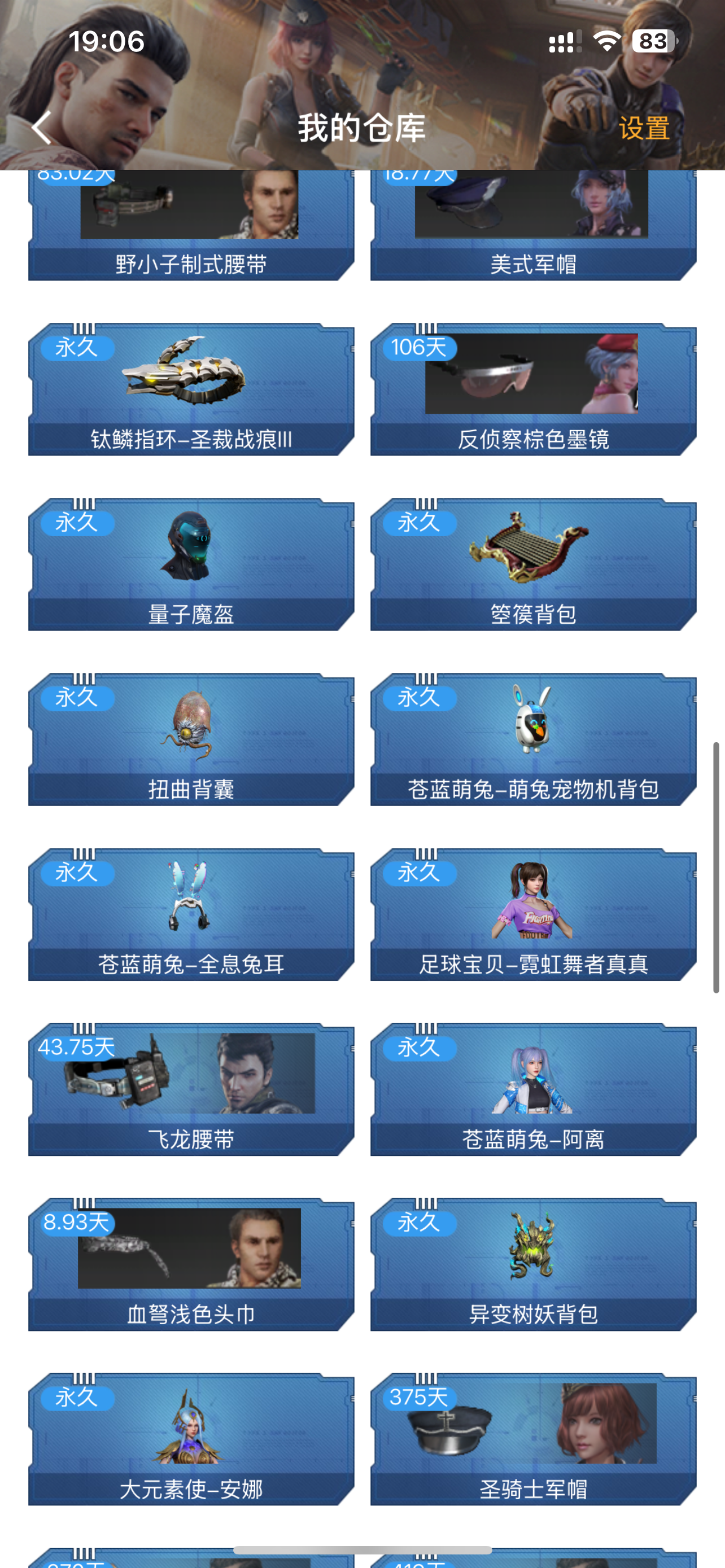Open the 扭曲背囊 item card
Image resolution: width=725 pixels, height=1568 pixels.
[191, 739]
